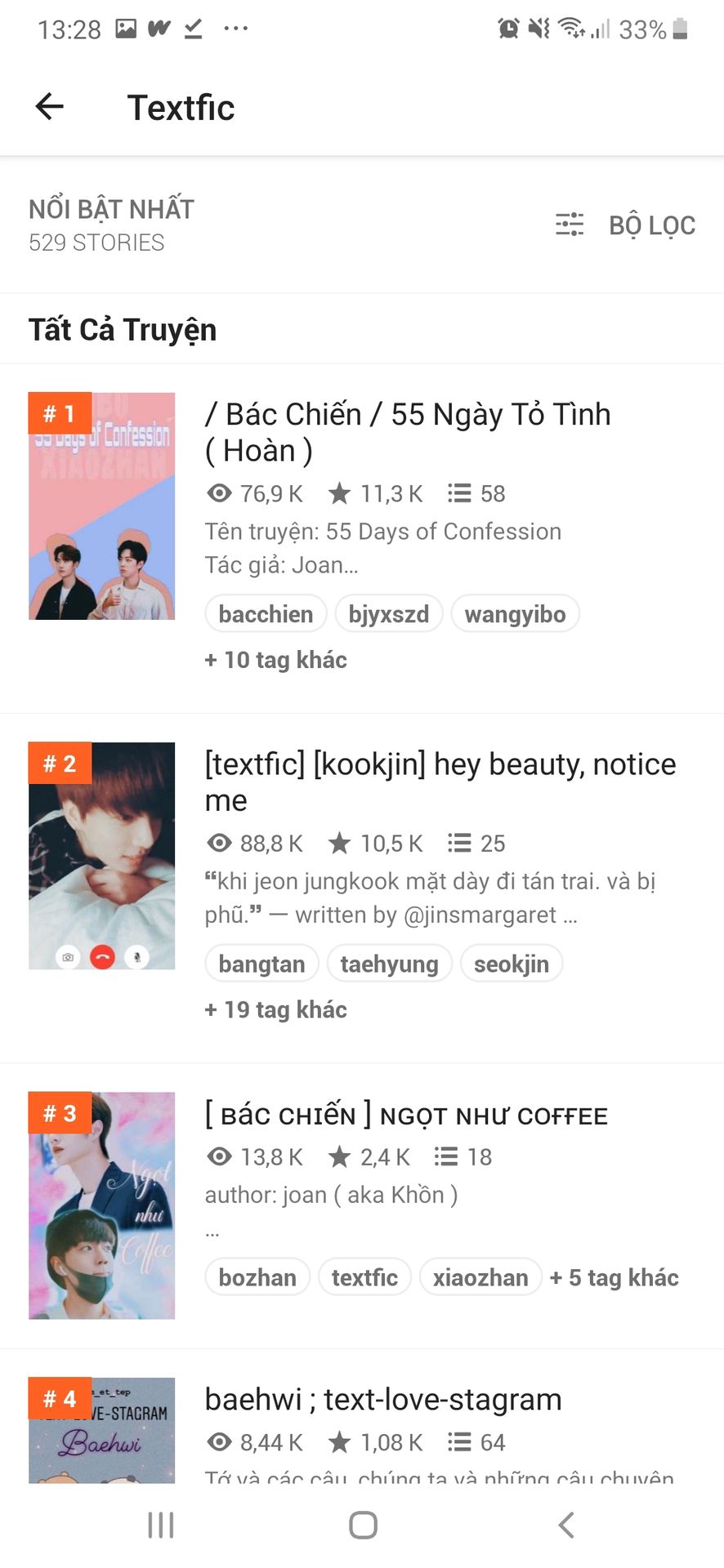Go back using the top arrow
The width and height of the screenshot is (724, 1568).
(x=50, y=107)
